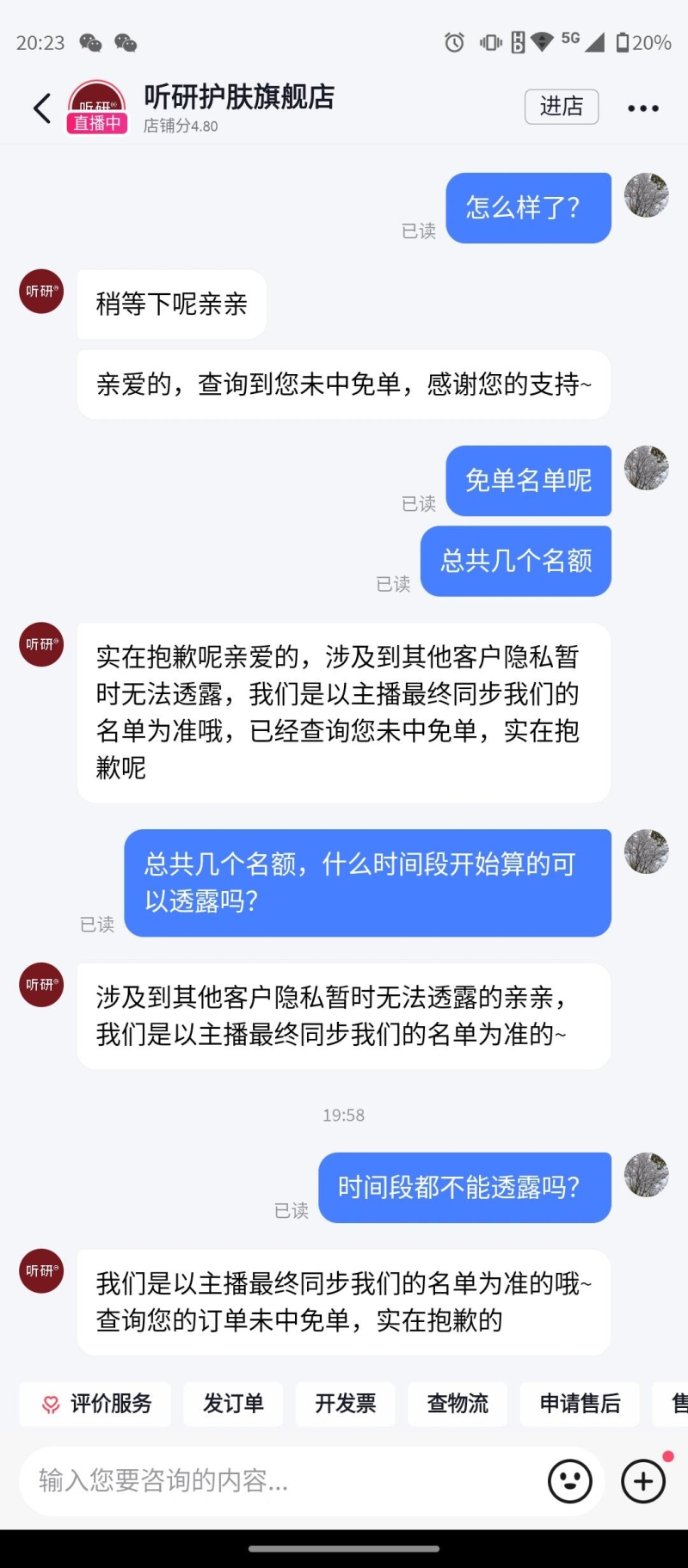The image size is (688, 1568).
Task: Check logistics with 查物流
Action: click(458, 1404)
